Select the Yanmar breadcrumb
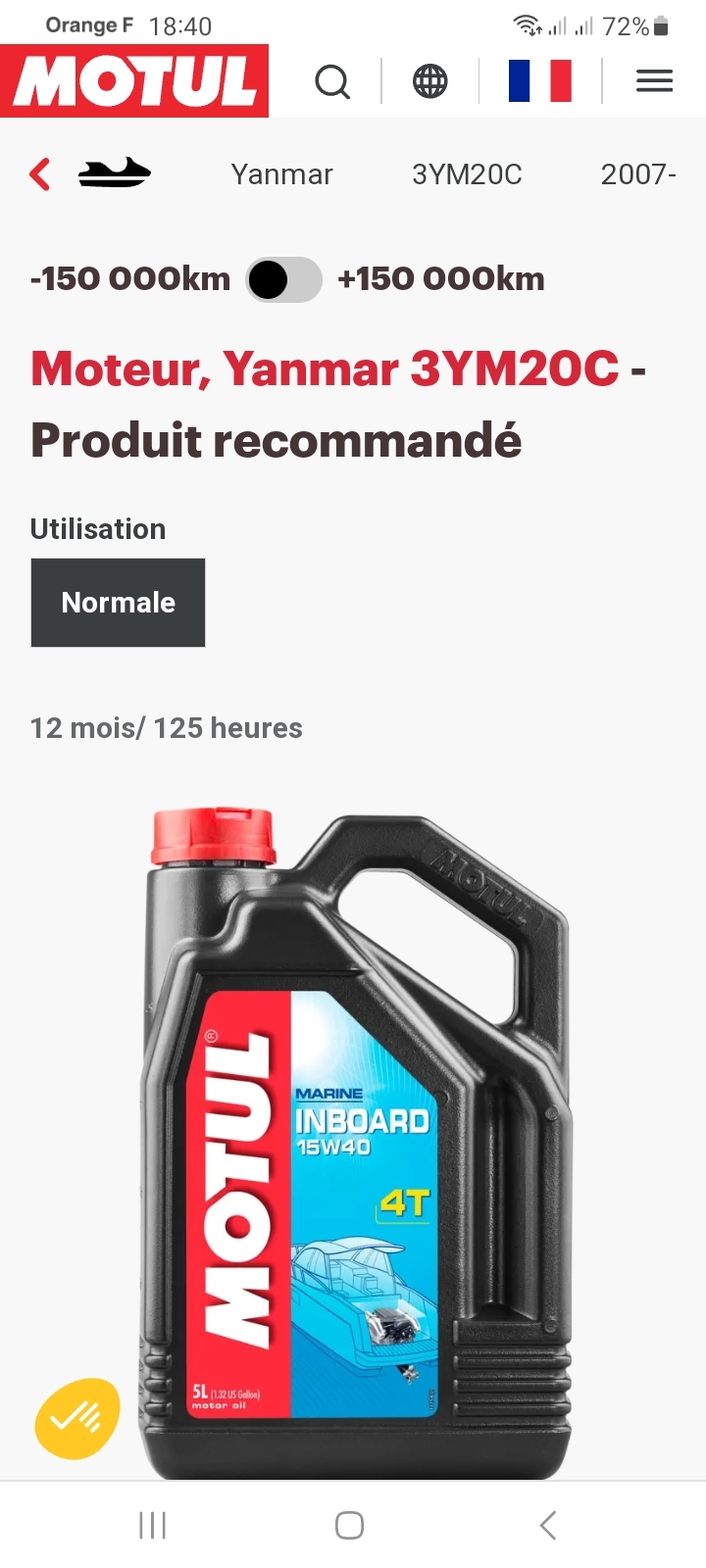 pyautogui.click(x=281, y=174)
